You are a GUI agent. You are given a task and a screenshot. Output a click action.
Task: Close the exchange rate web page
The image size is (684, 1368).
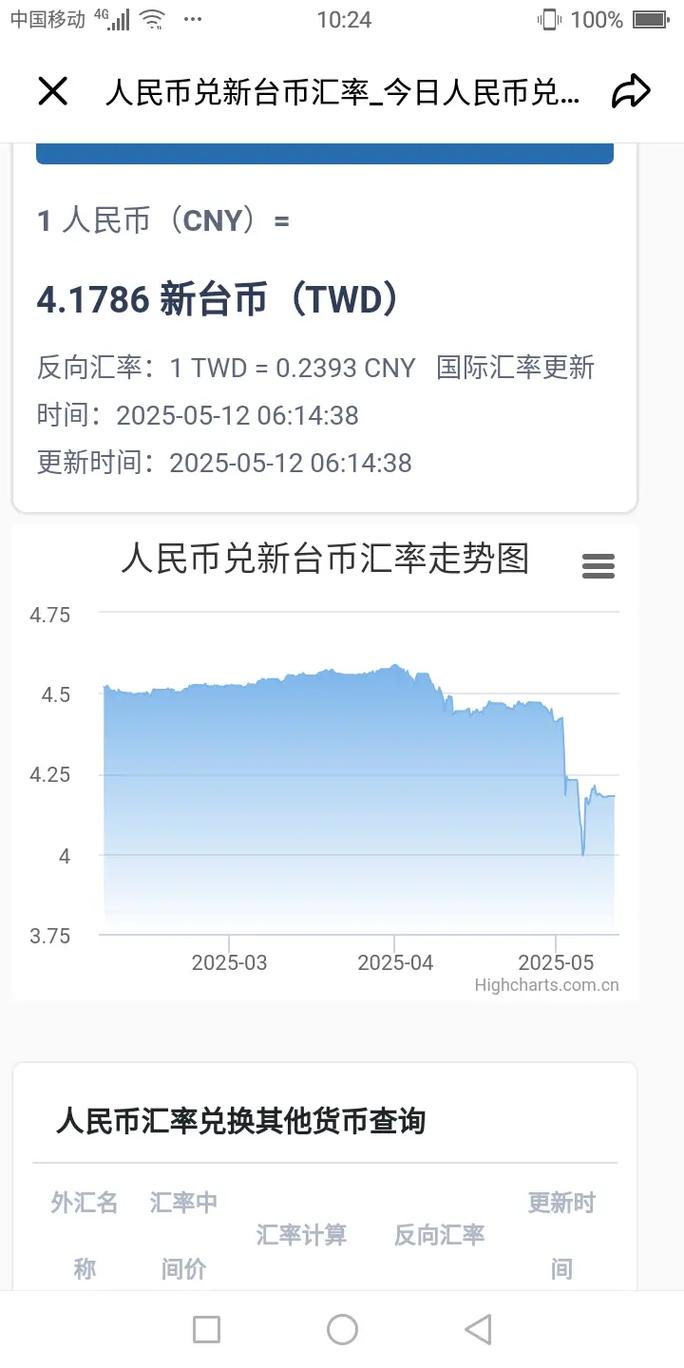52,92
